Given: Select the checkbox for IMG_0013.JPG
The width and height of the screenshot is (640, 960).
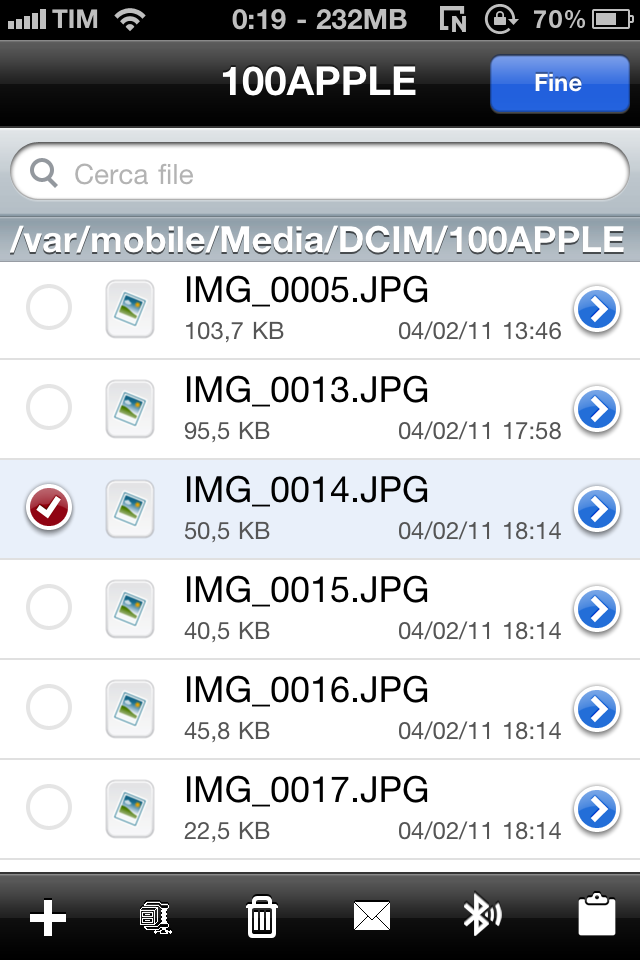Looking at the screenshot, I should 48,408.
